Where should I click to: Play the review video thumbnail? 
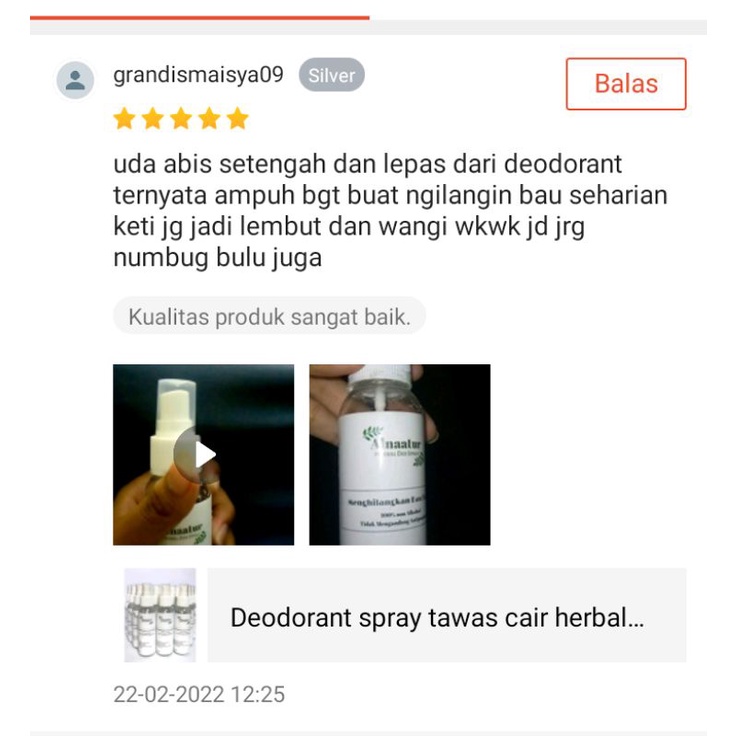coord(203,455)
